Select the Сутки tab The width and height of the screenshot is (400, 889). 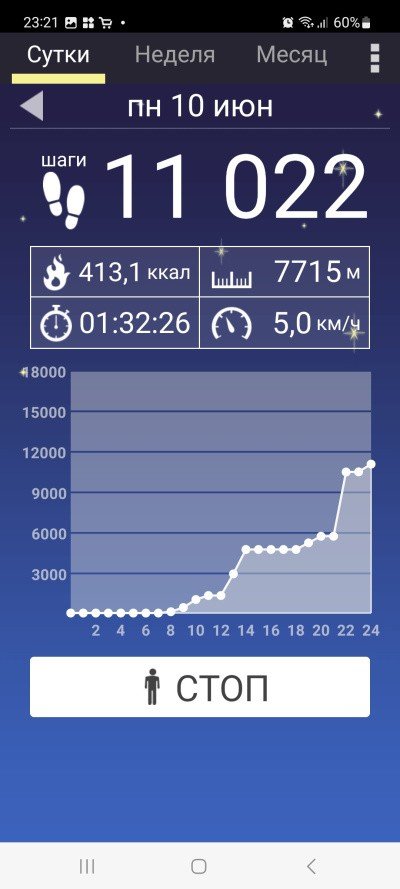click(x=58, y=56)
